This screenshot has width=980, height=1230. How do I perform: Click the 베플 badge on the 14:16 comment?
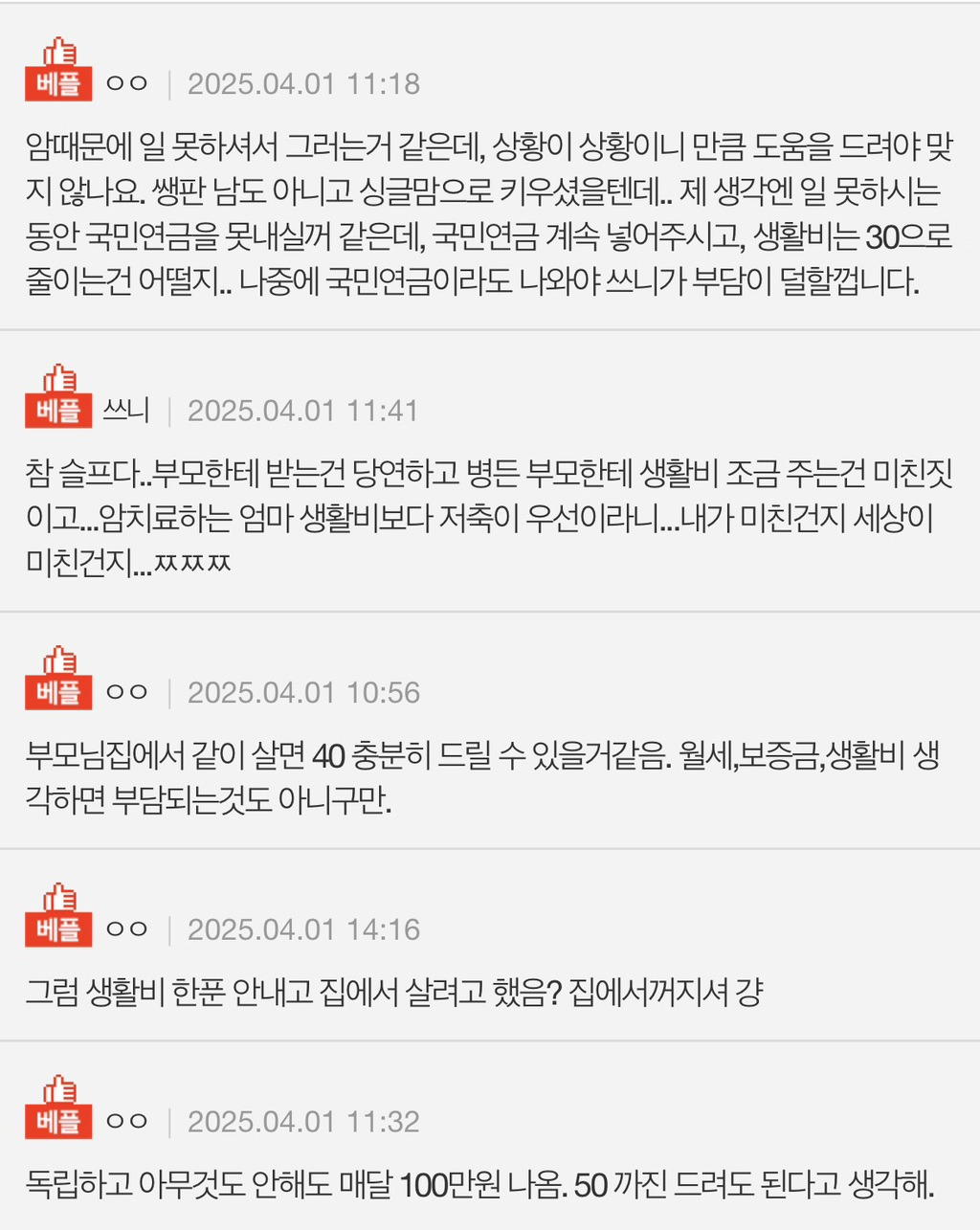click(57, 928)
